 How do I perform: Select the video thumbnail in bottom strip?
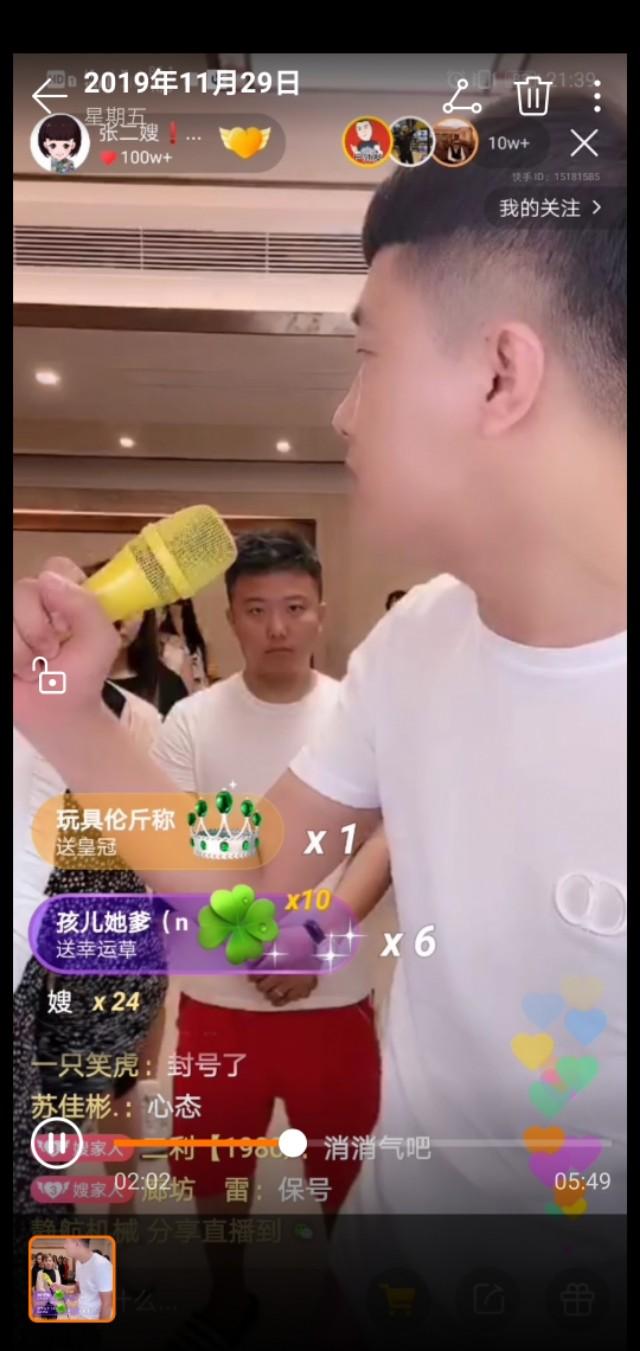pos(72,1279)
